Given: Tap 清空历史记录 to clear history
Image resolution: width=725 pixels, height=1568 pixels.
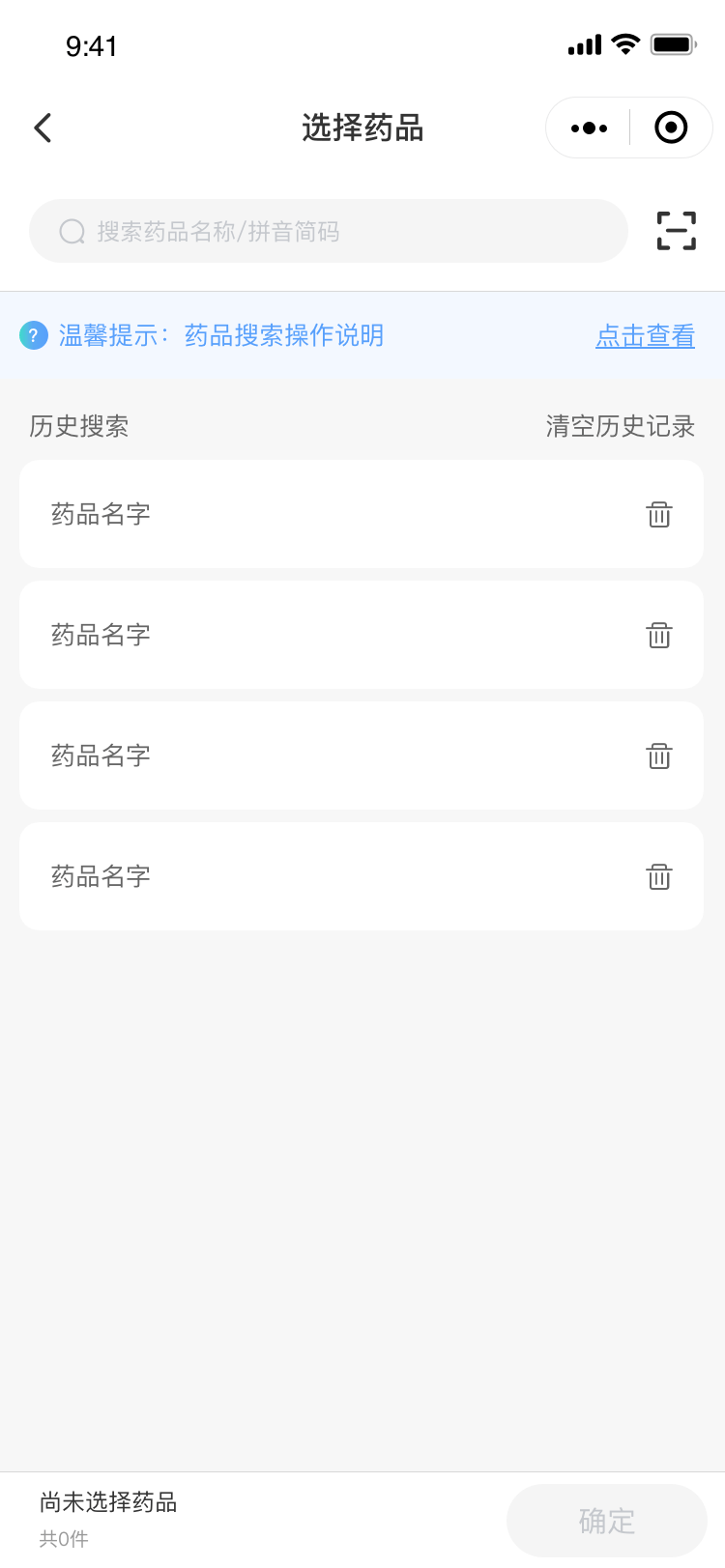Looking at the screenshot, I should (x=620, y=426).
